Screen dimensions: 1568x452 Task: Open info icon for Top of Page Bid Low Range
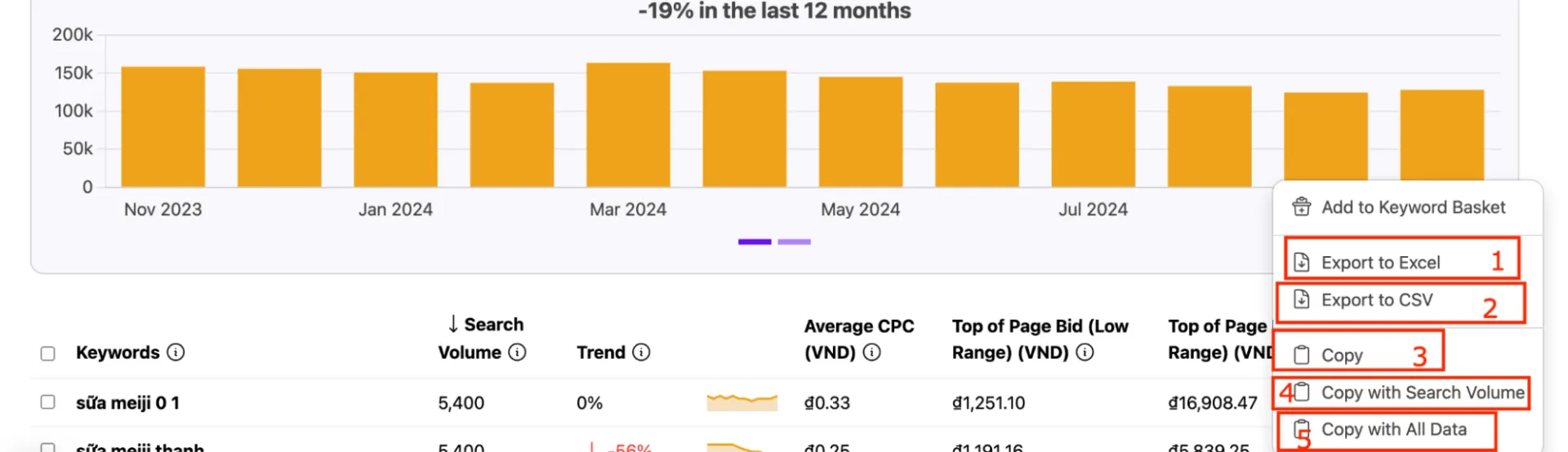point(1085,352)
